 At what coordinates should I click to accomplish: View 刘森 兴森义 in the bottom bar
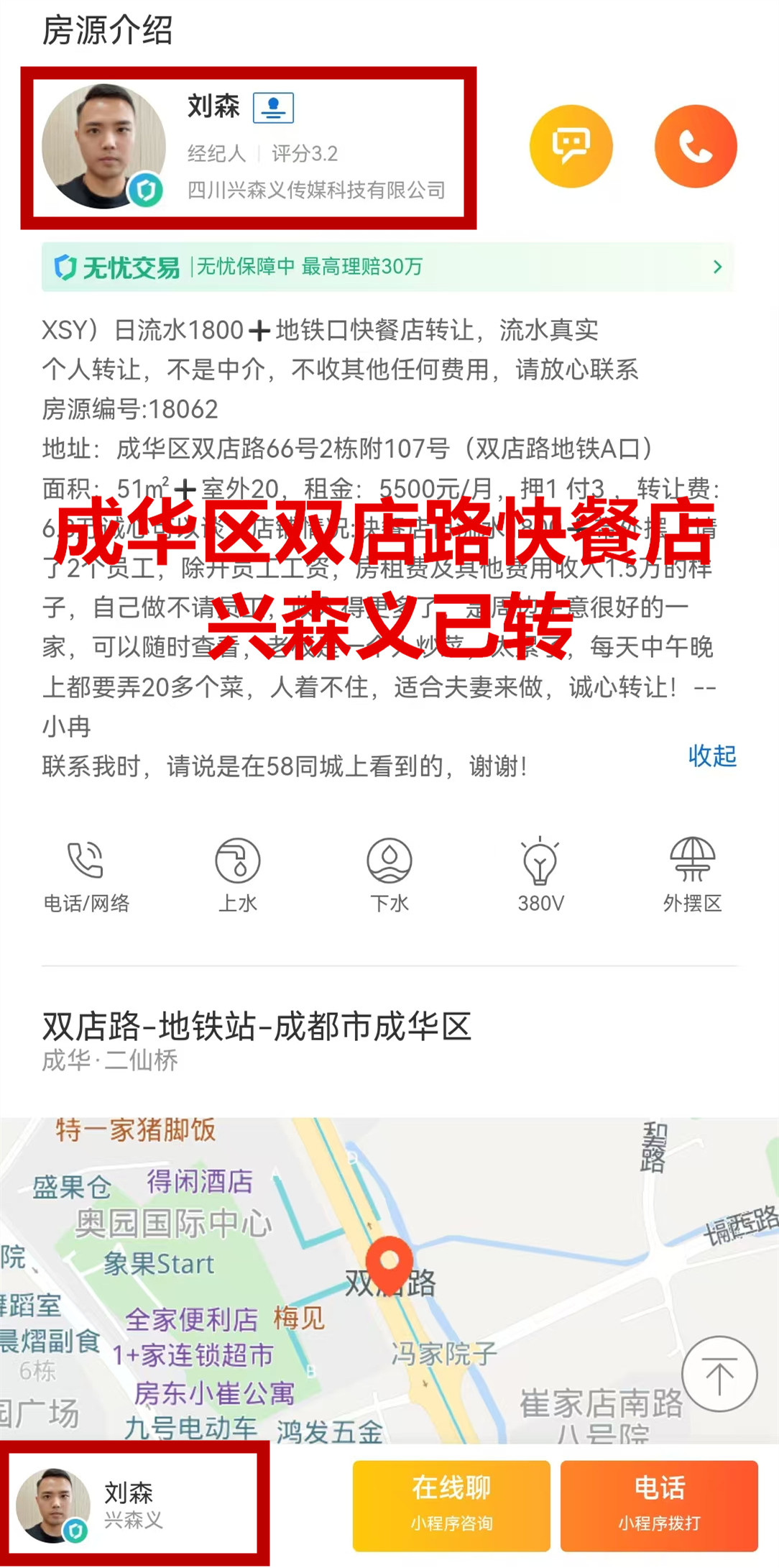(x=134, y=1503)
